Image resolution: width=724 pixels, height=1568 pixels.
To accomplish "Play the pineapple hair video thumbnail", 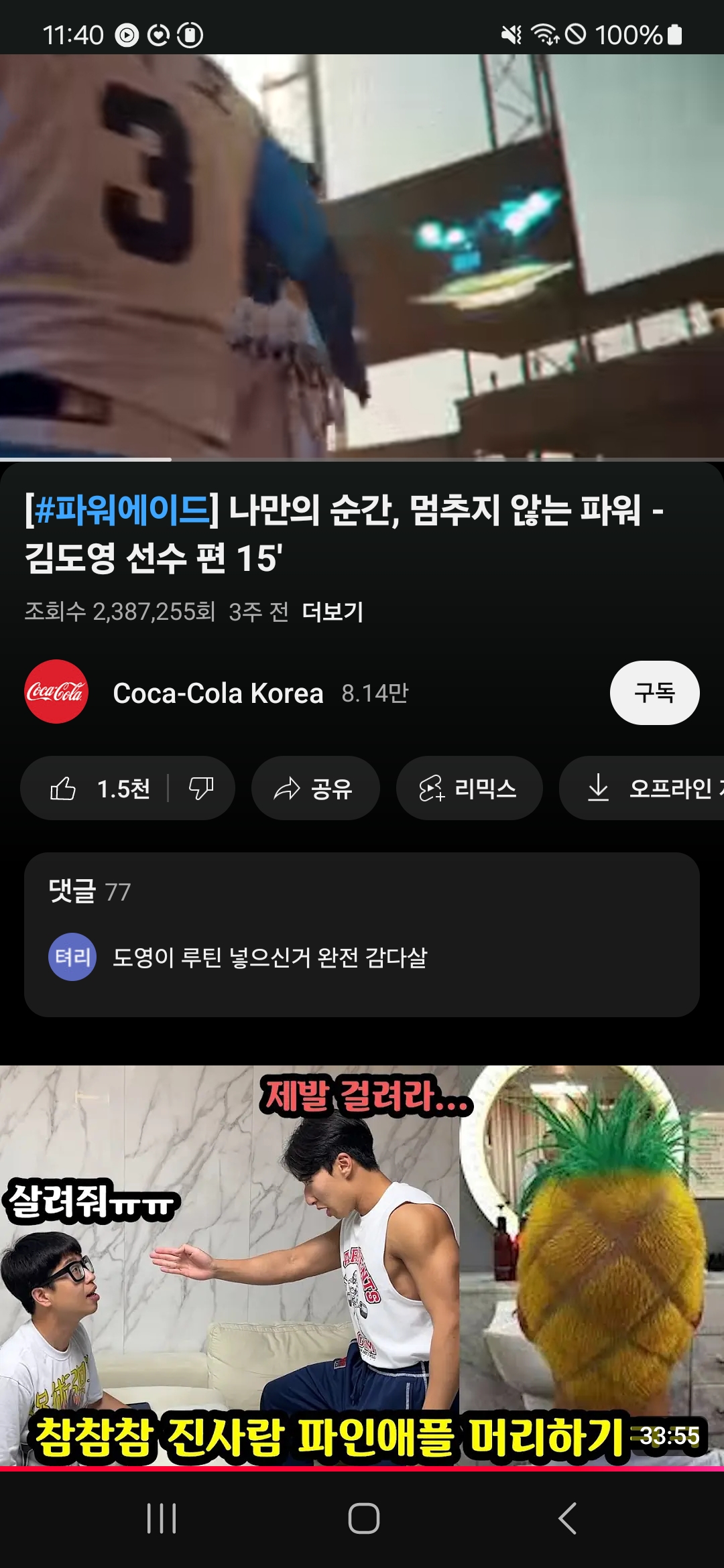I will coord(362,1265).
